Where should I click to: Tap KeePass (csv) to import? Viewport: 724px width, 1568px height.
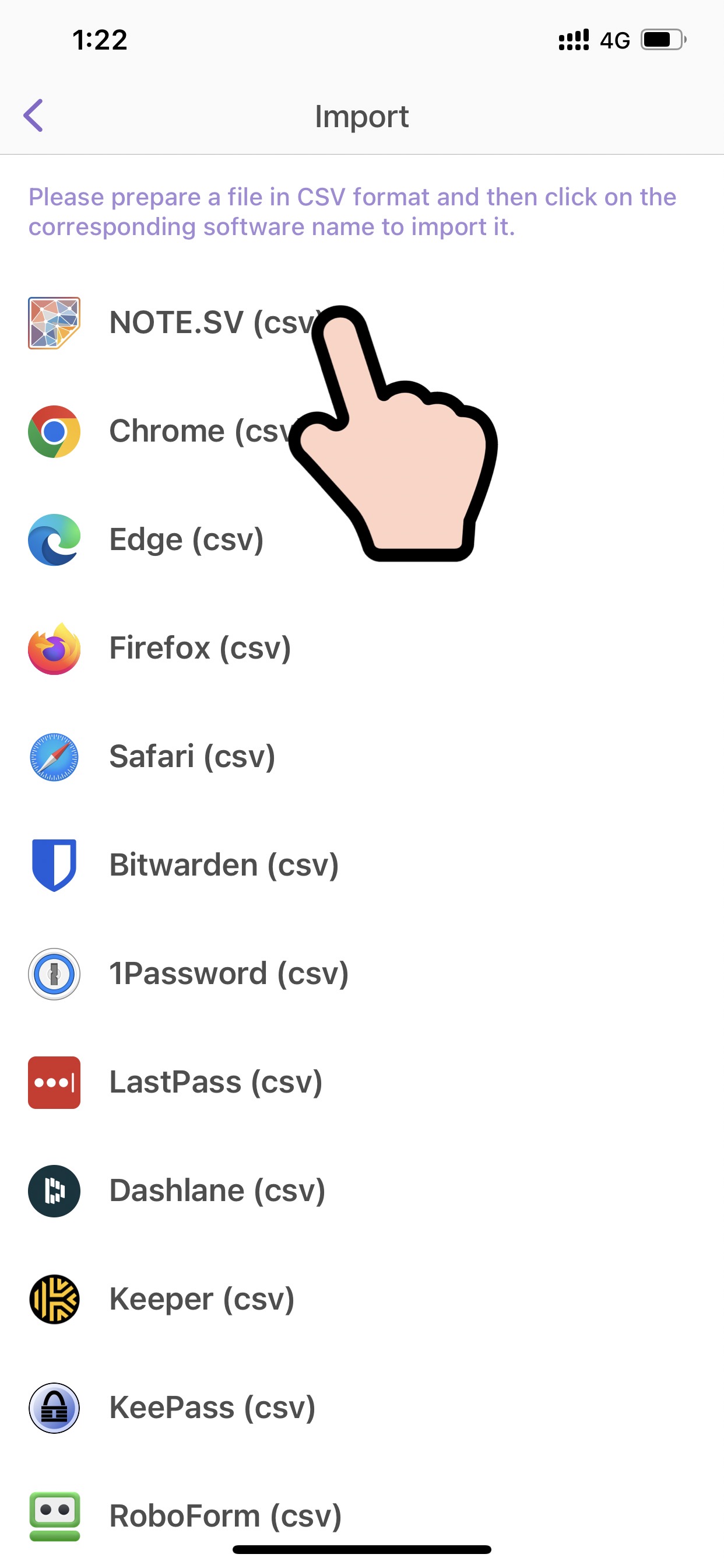click(212, 1408)
